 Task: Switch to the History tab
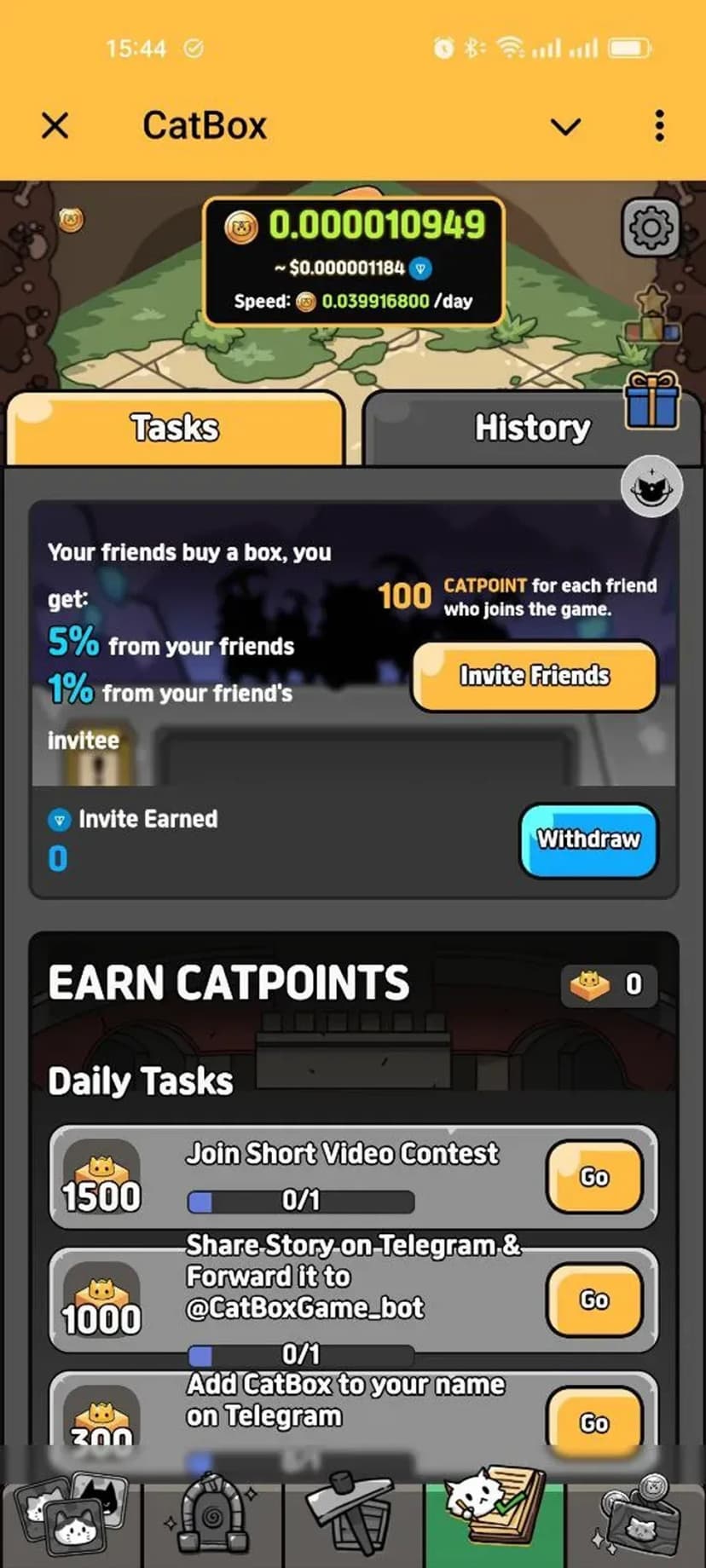531,428
